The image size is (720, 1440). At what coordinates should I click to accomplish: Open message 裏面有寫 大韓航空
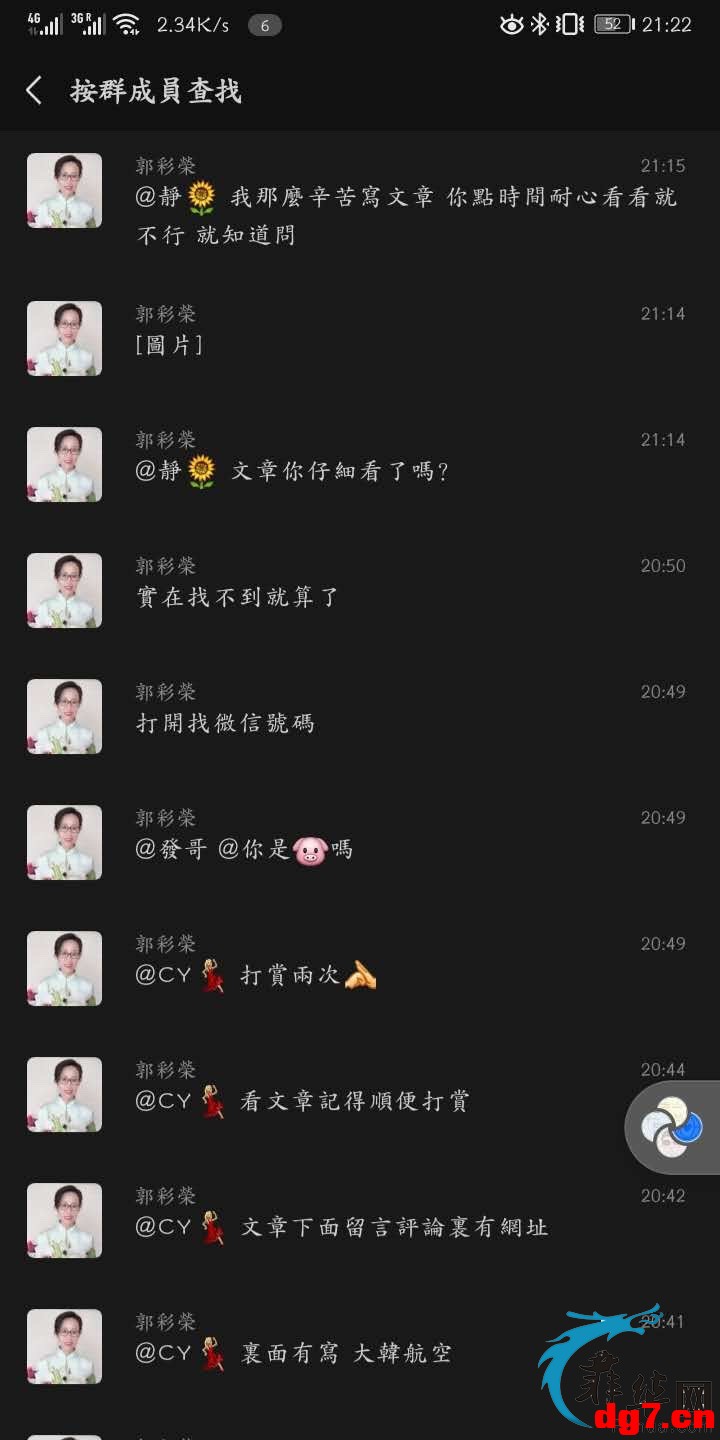pyautogui.click(x=360, y=1347)
